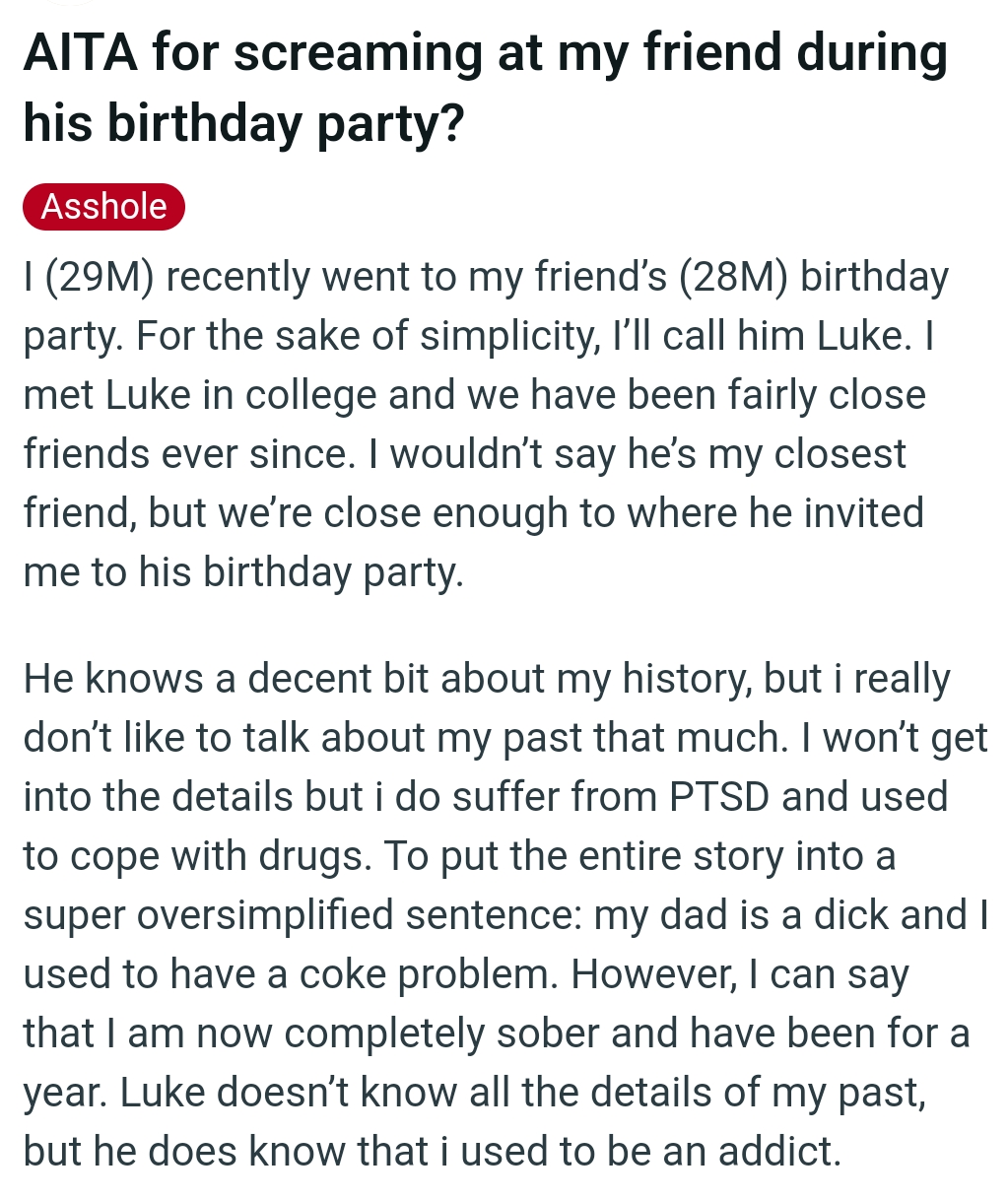Tap the red Asshole flair tag

(103, 207)
